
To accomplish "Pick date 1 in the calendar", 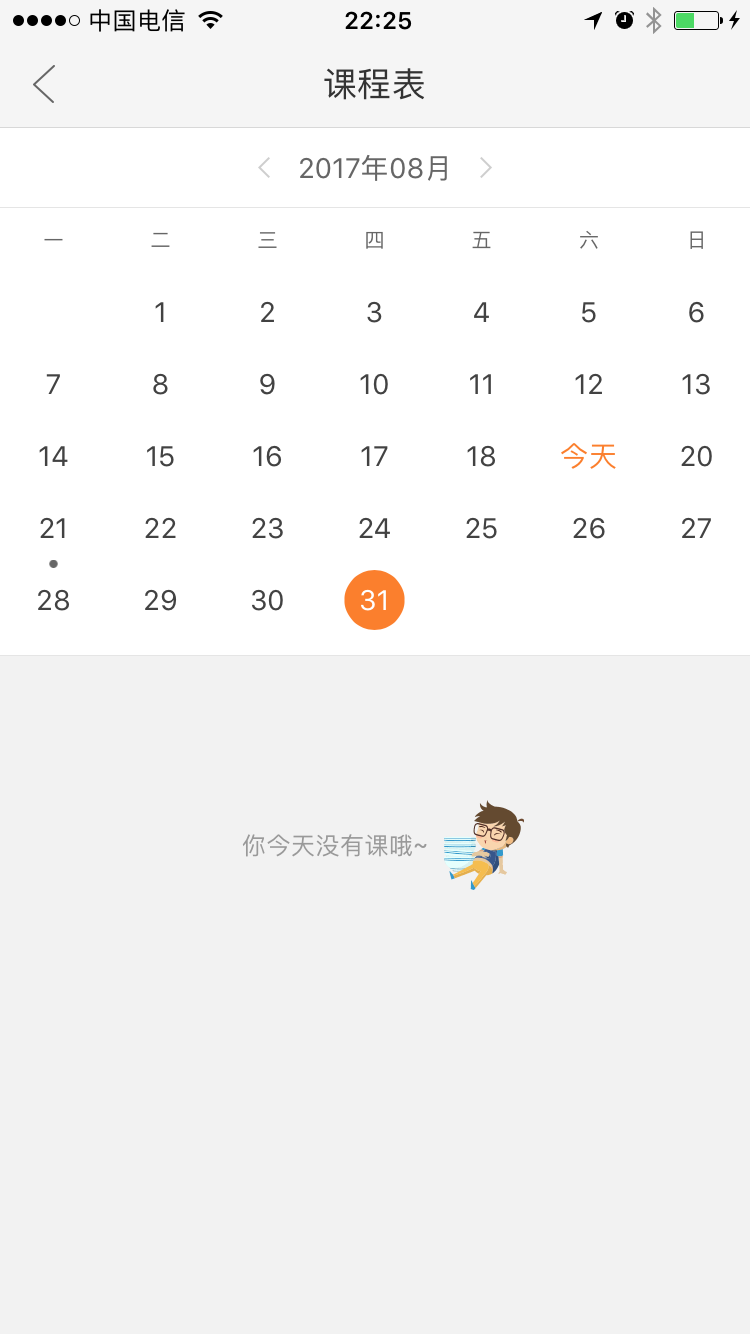I will click(160, 313).
